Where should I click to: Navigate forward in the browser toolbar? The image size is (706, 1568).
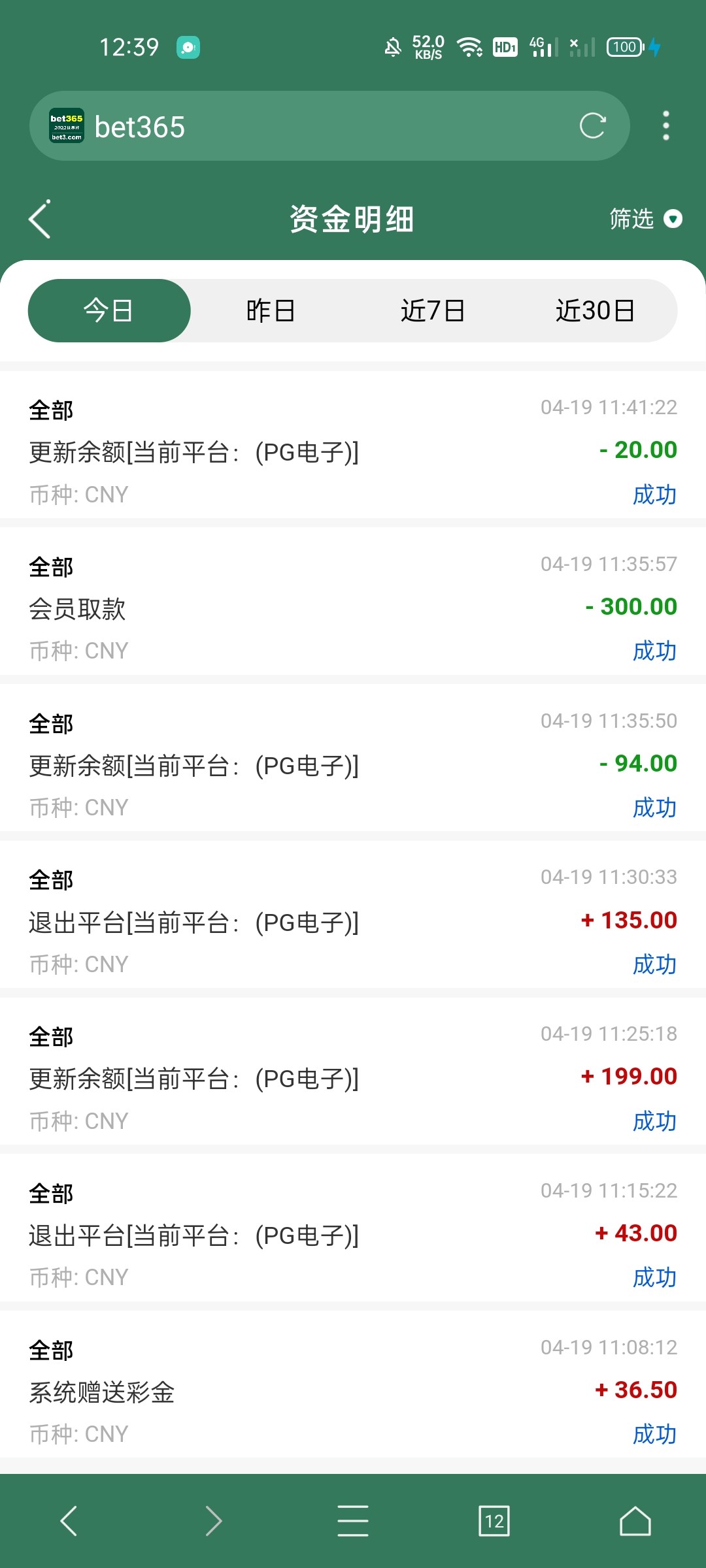point(213,1521)
